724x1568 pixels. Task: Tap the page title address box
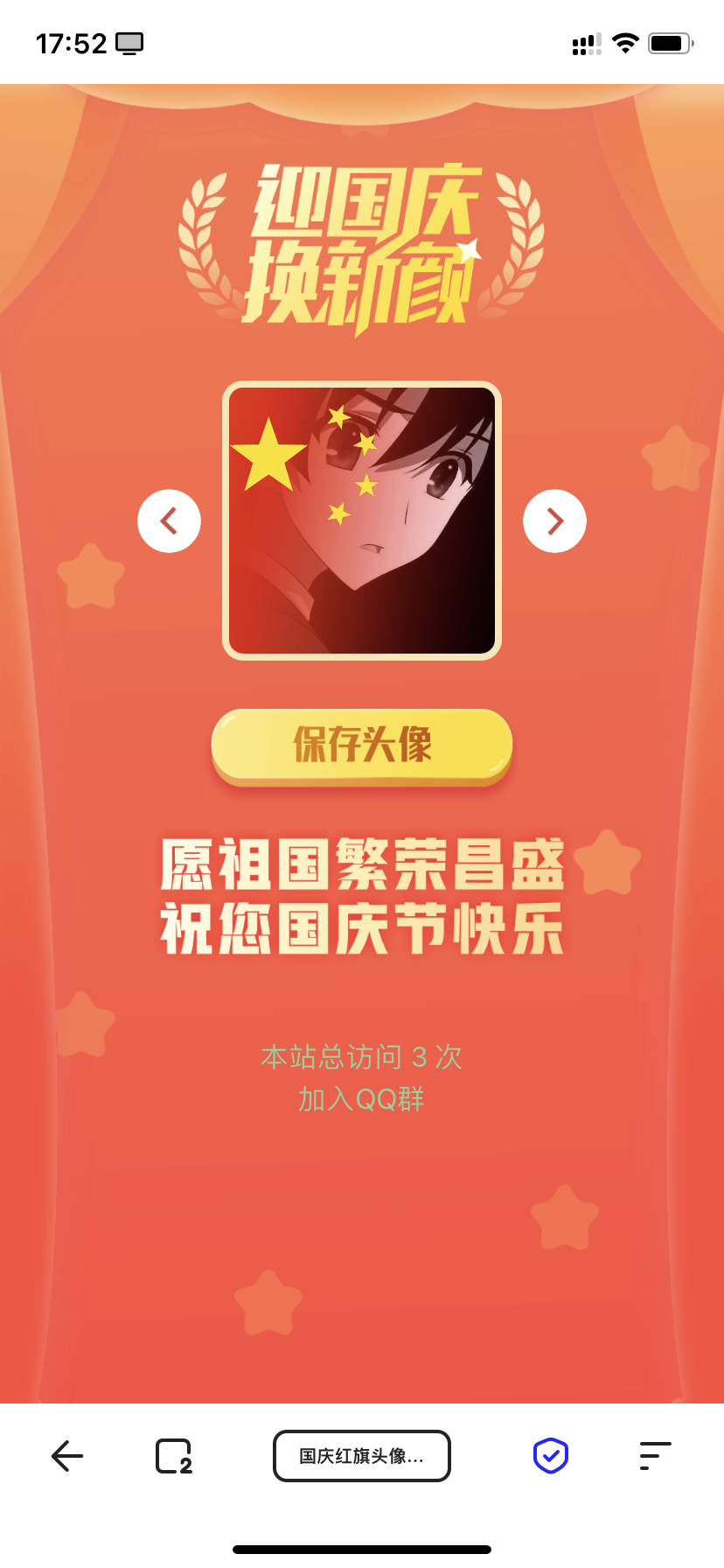(x=362, y=1456)
